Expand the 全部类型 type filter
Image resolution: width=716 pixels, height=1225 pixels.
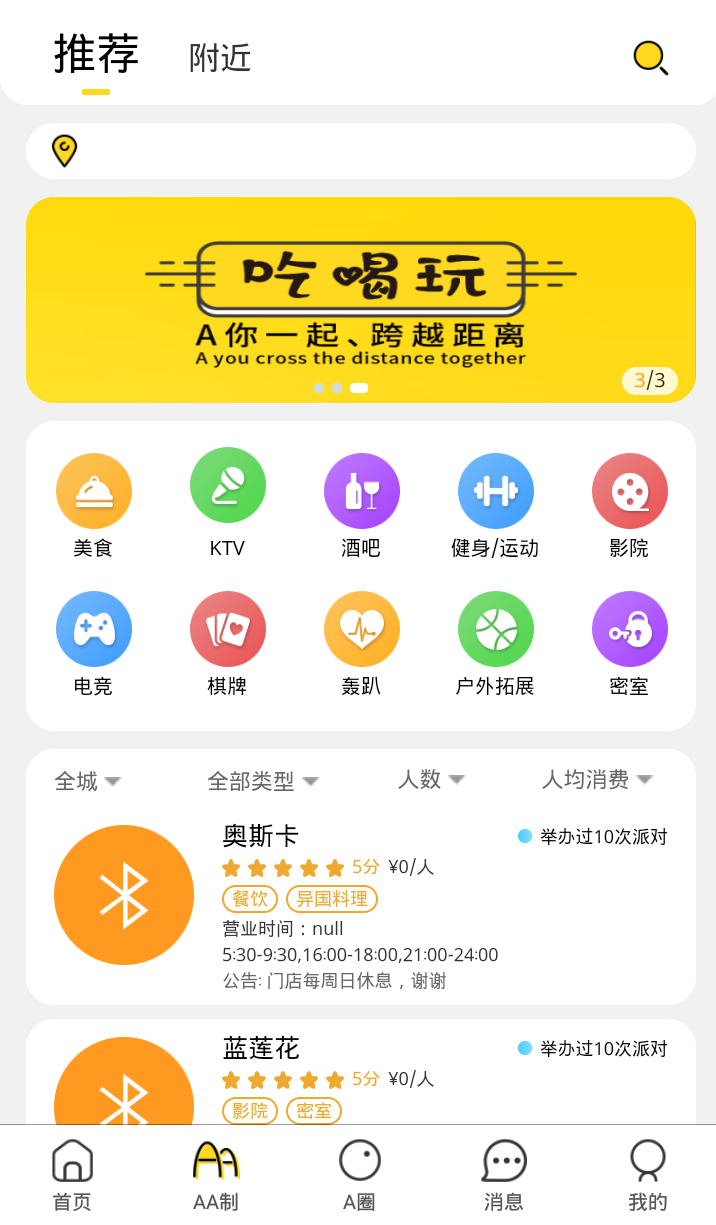click(x=262, y=781)
